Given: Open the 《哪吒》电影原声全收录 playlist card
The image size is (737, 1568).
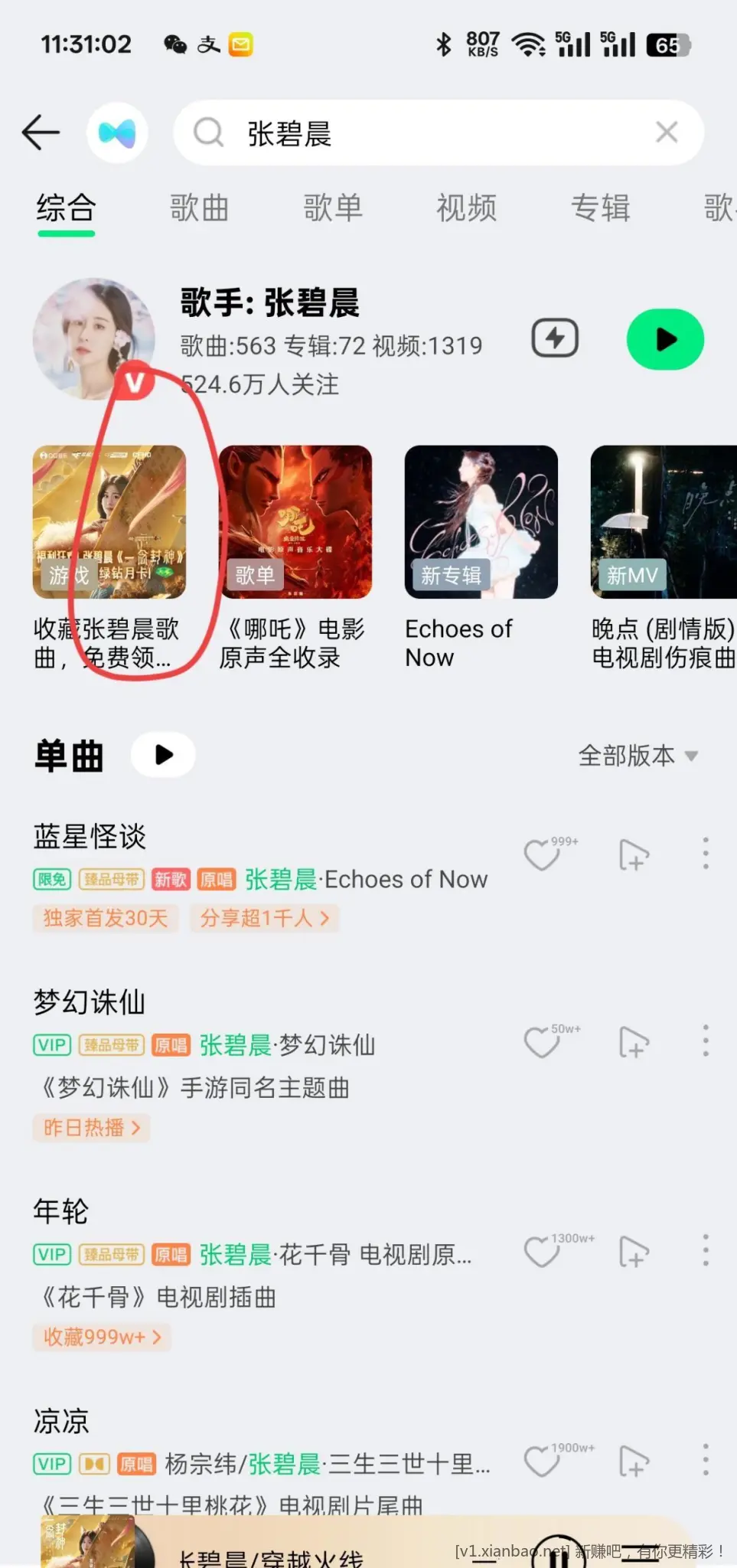Looking at the screenshot, I should click(x=295, y=522).
